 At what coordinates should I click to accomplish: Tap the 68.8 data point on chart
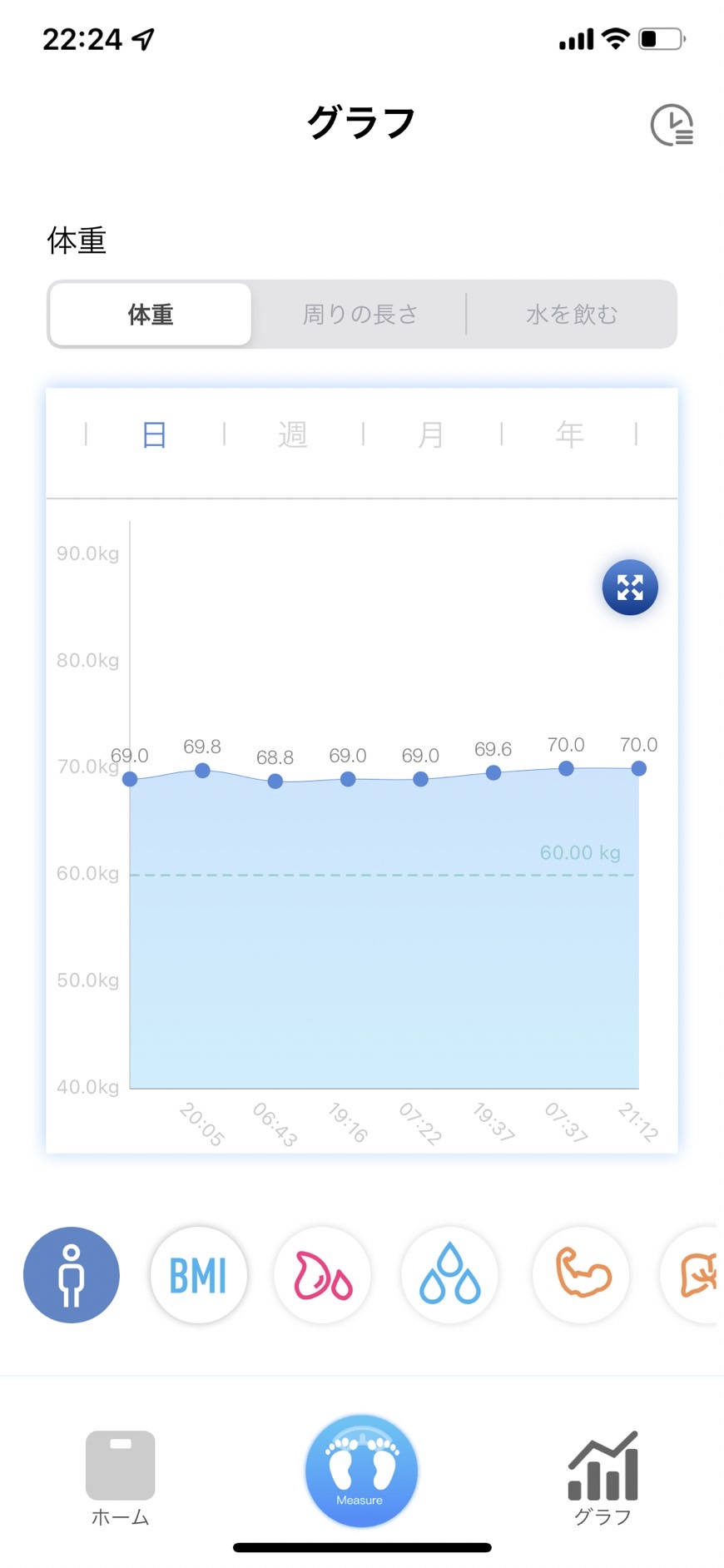coord(275,782)
